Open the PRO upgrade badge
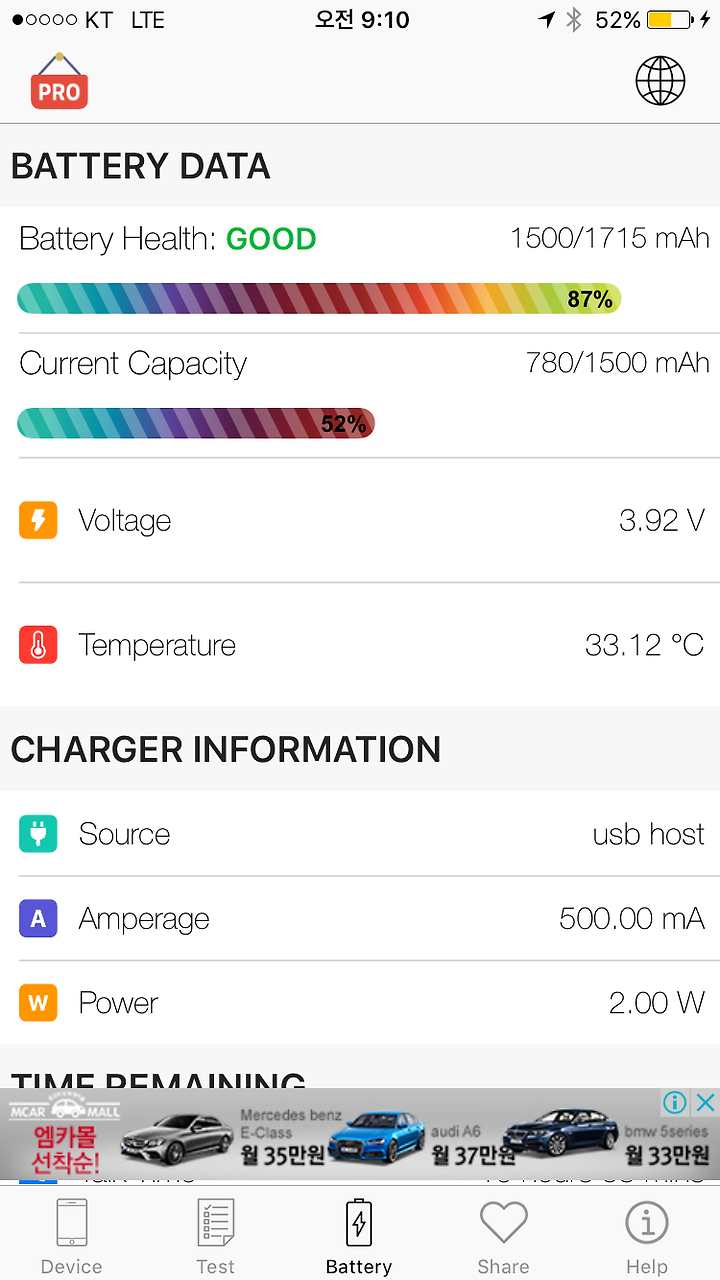 pyautogui.click(x=59, y=82)
